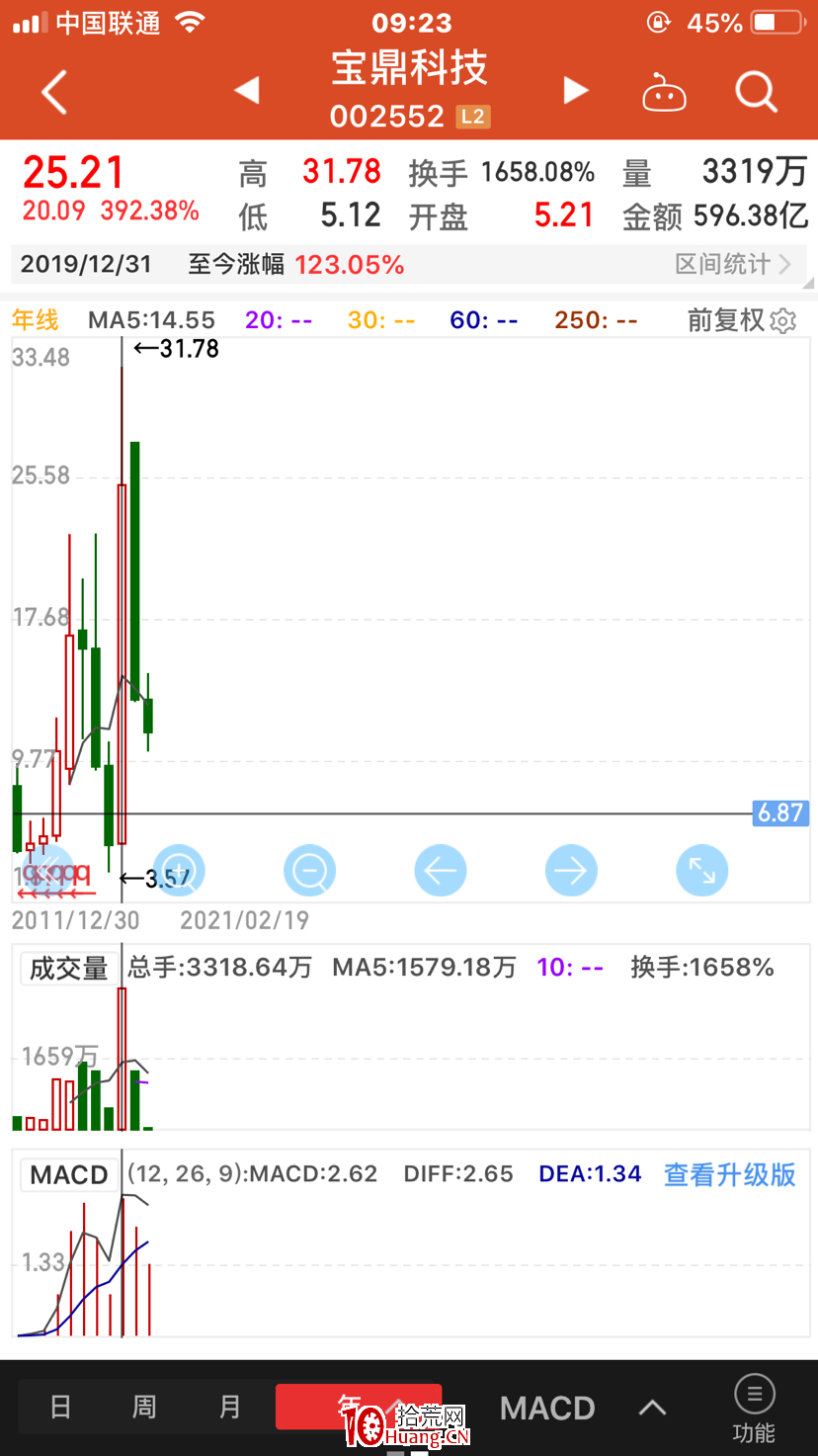Tap the fullscreen expand icon on the chart
The image size is (818, 1456).
point(701,871)
